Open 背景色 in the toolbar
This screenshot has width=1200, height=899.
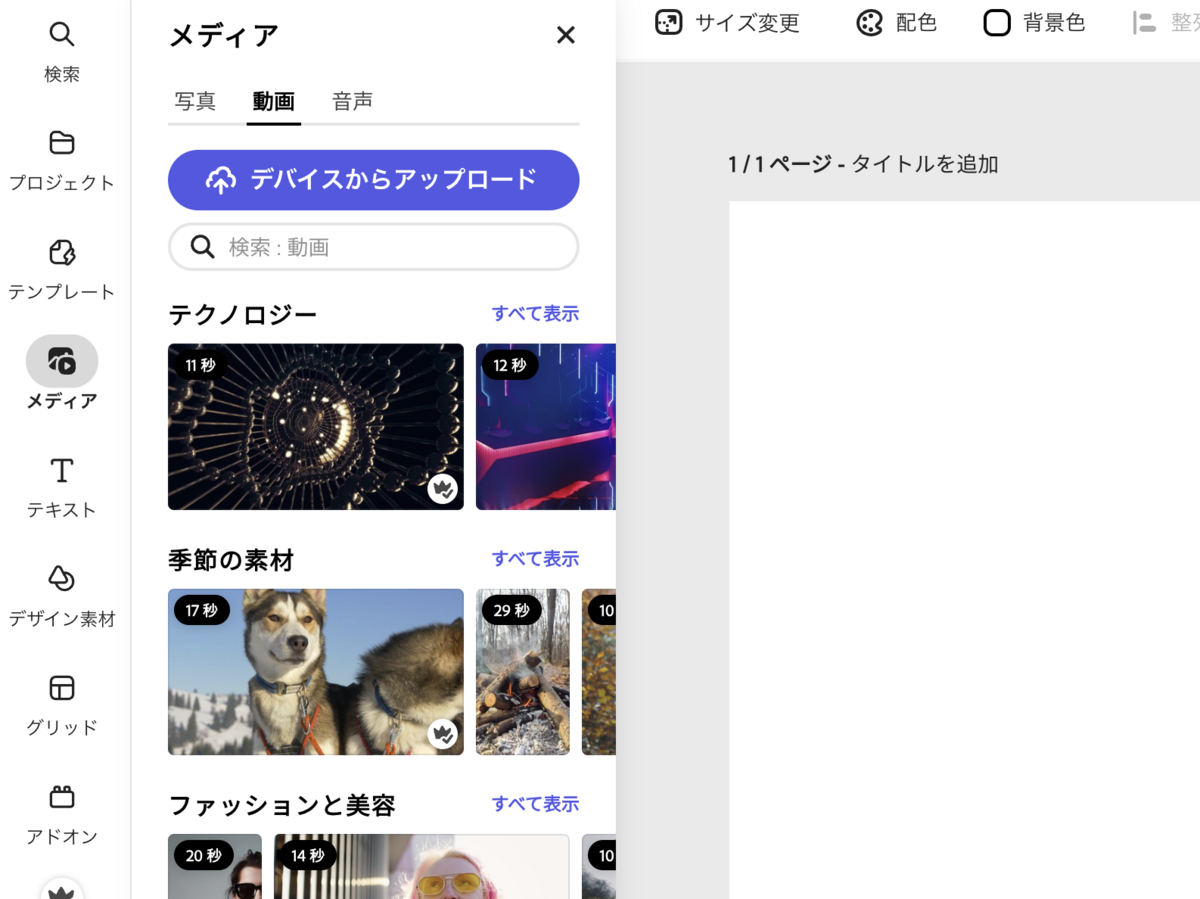tap(1034, 23)
